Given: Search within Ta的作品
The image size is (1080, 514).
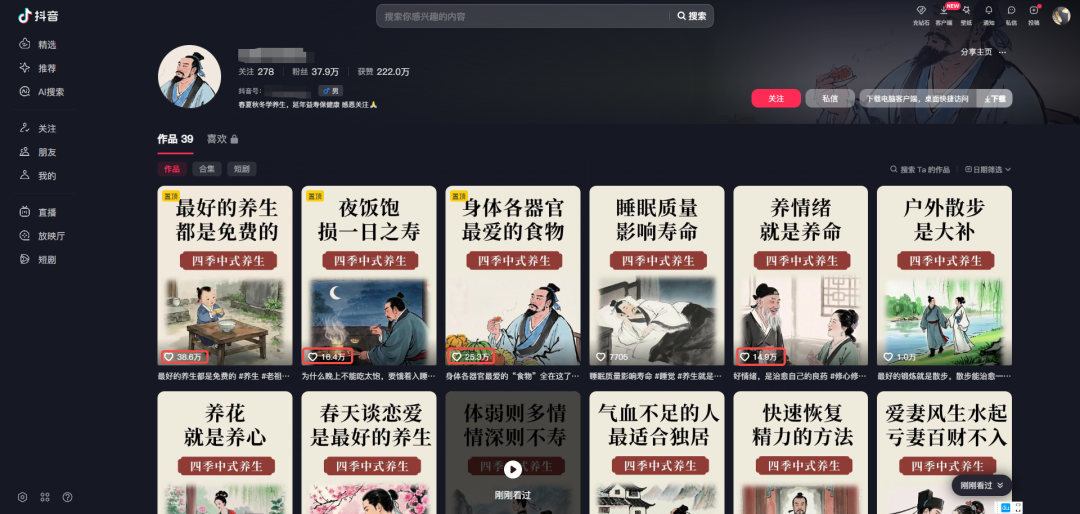Looking at the screenshot, I should point(920,170).
